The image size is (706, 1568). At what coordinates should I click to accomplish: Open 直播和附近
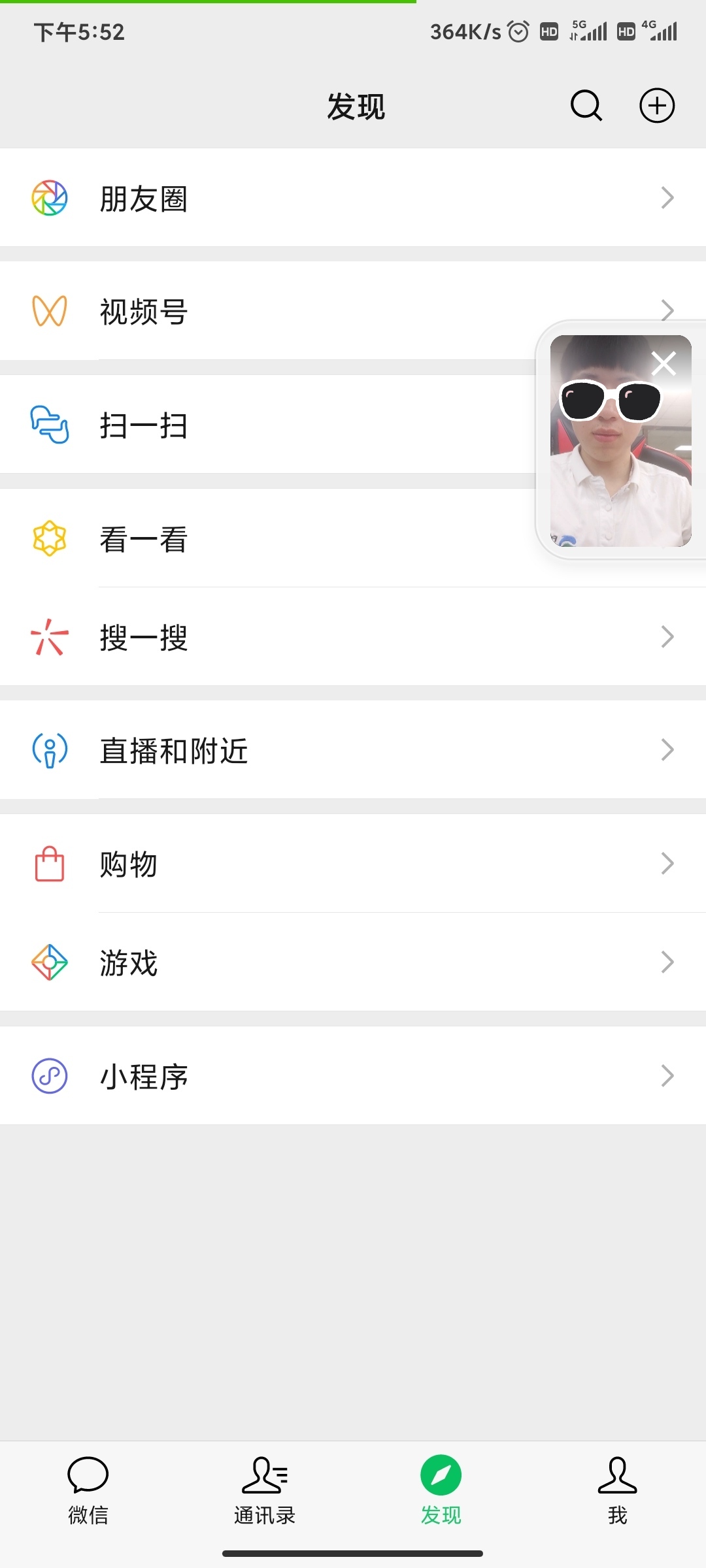(x=353, y=750)
